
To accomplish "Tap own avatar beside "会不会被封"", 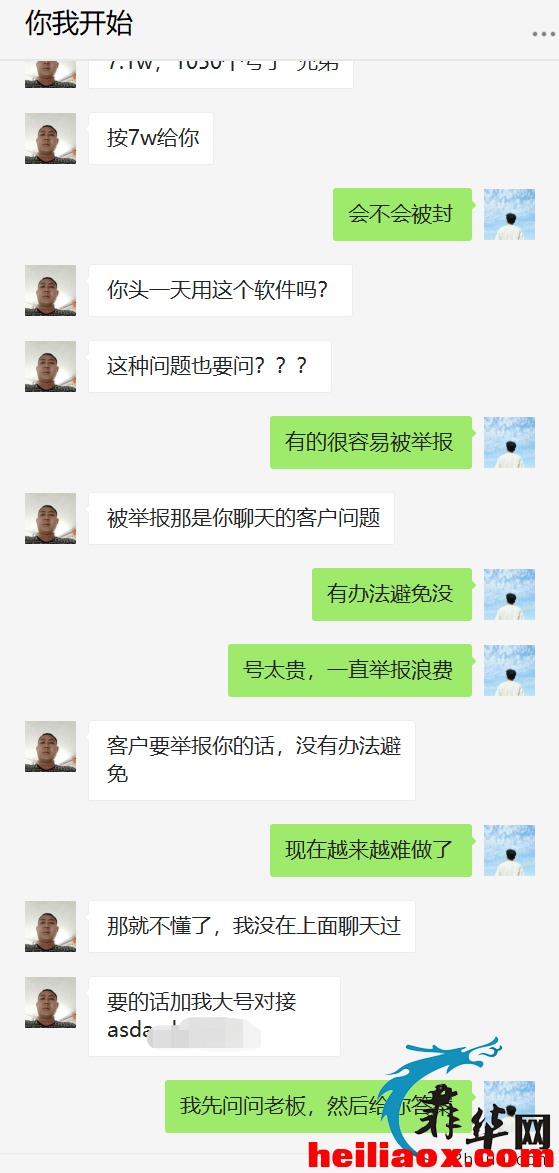I will 509,214.
